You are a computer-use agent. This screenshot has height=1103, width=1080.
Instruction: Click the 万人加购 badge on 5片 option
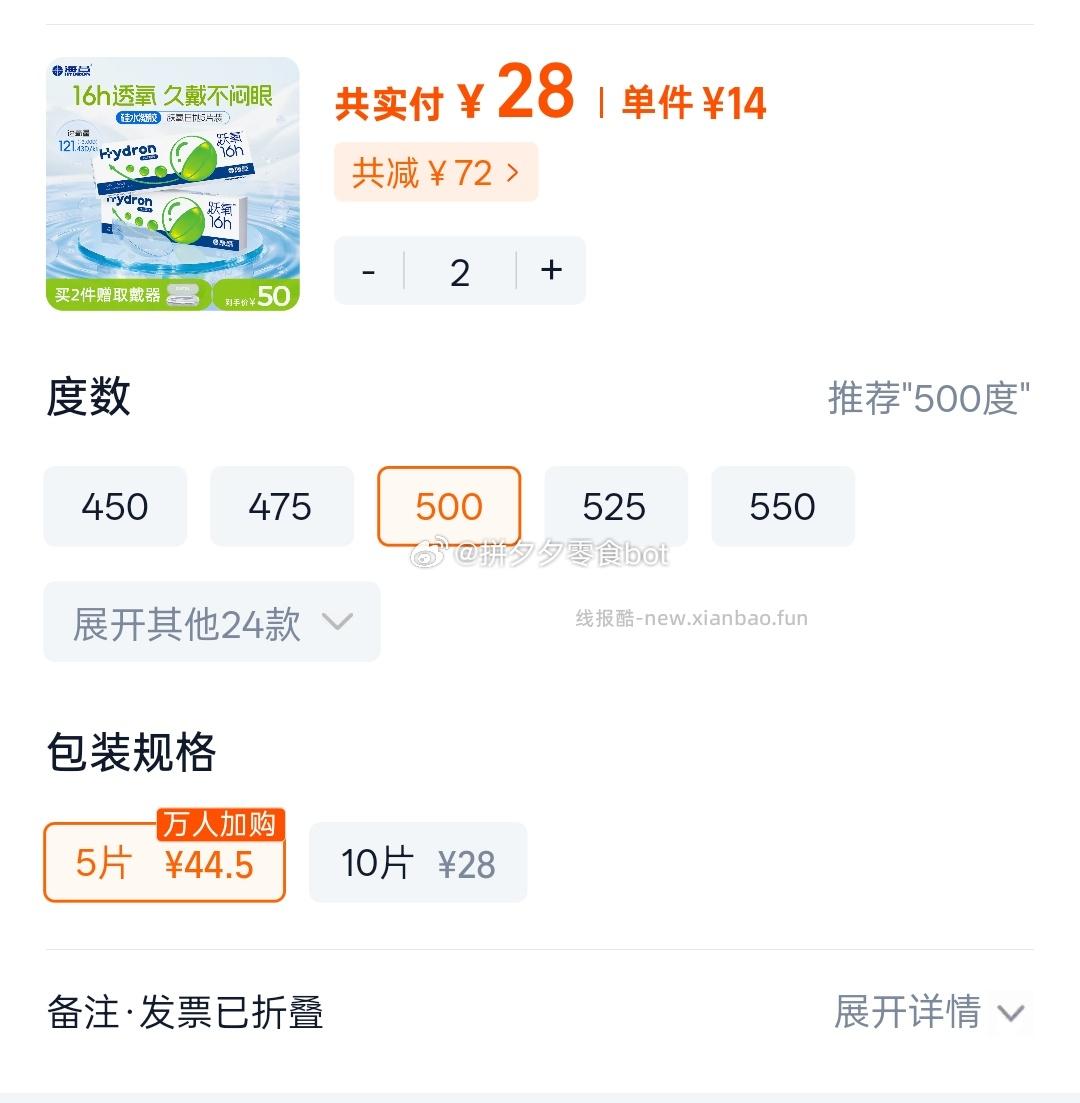click(x=222, y=824)
